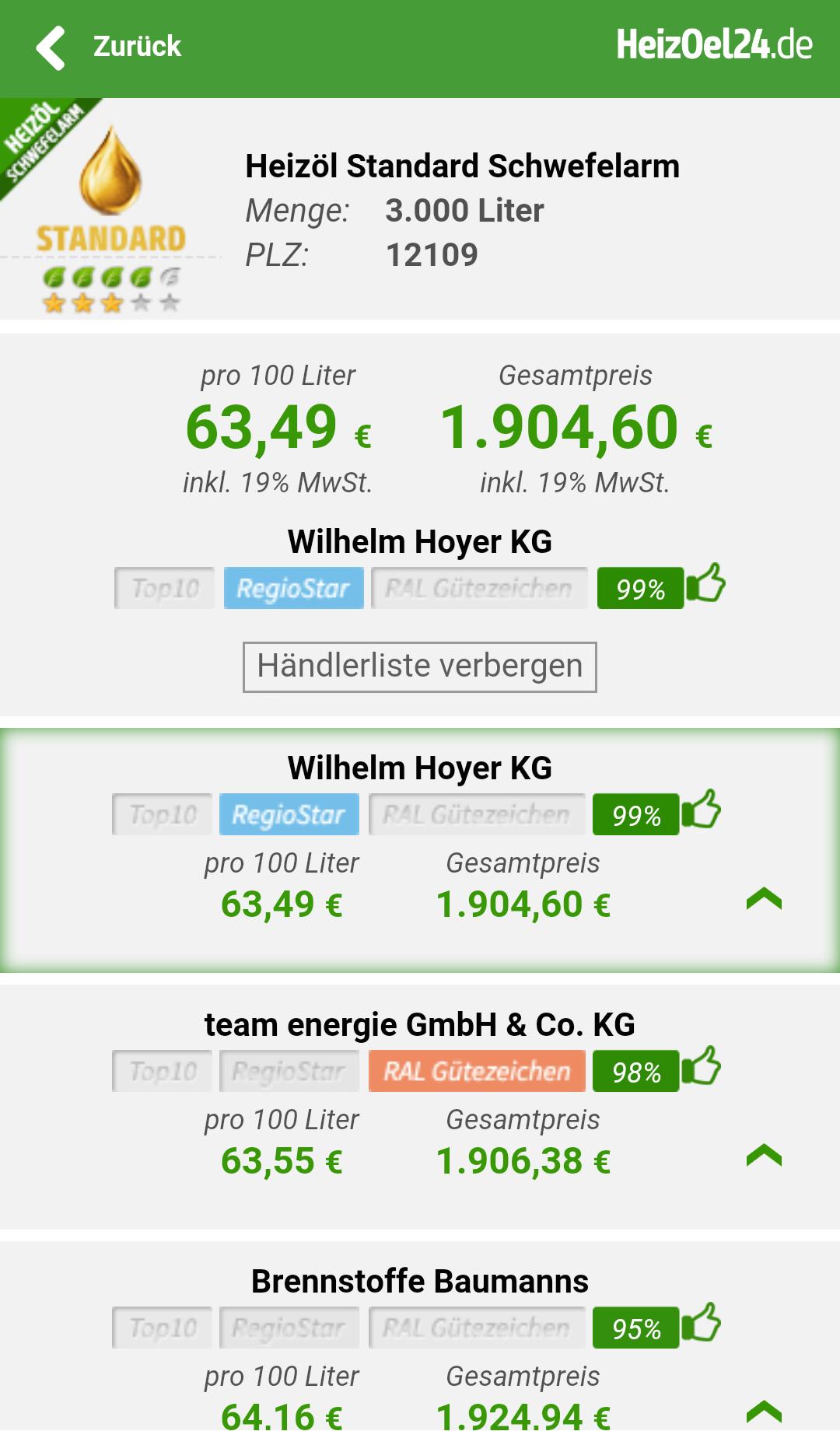Open the 95% rating of Brennstoffe Baumanns
Screen dimensions: 840x1431
click(x=636, y=1328)
